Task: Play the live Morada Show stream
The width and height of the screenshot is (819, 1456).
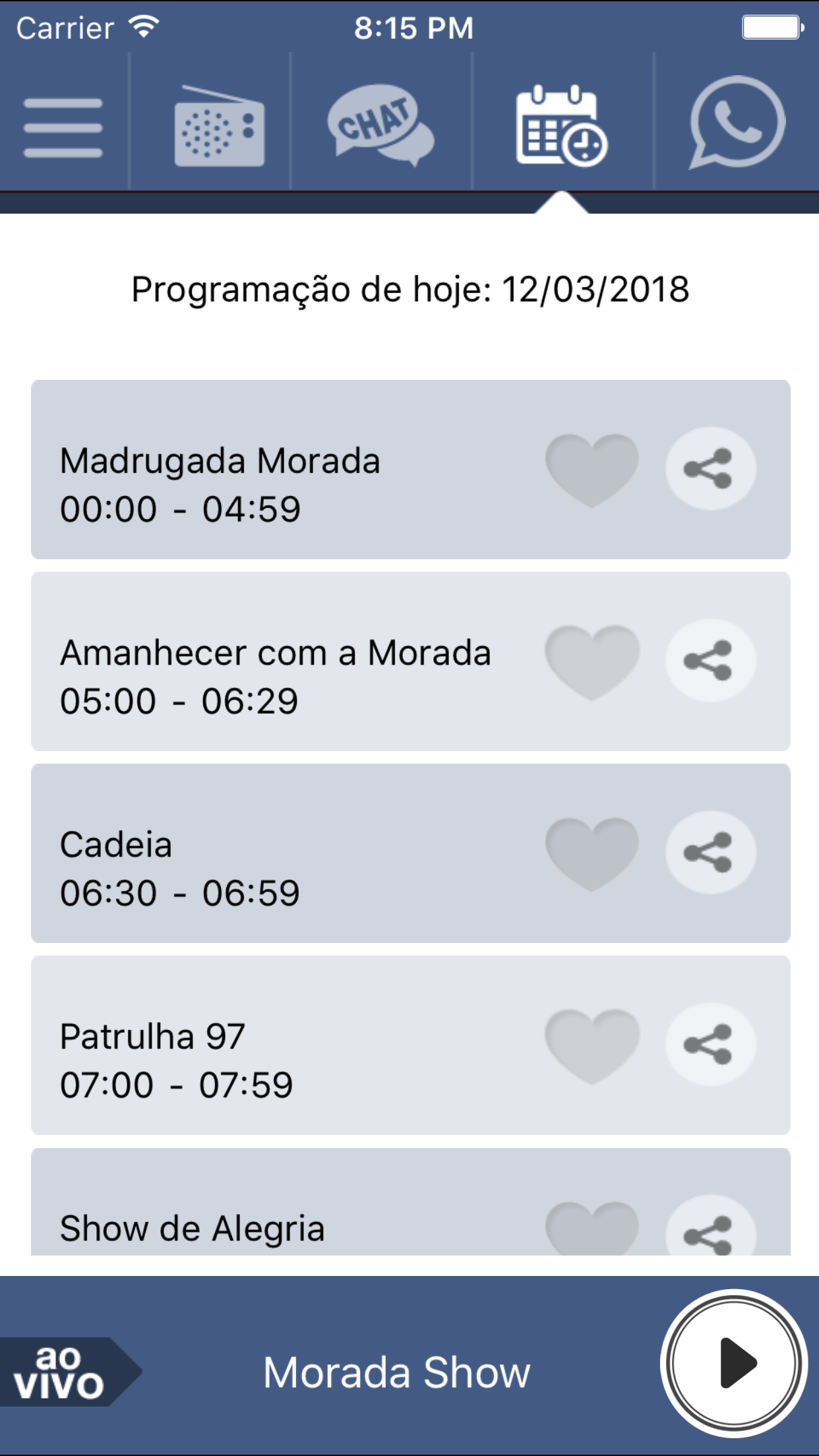Action: pyautogui.click(x=734, y=1364)
